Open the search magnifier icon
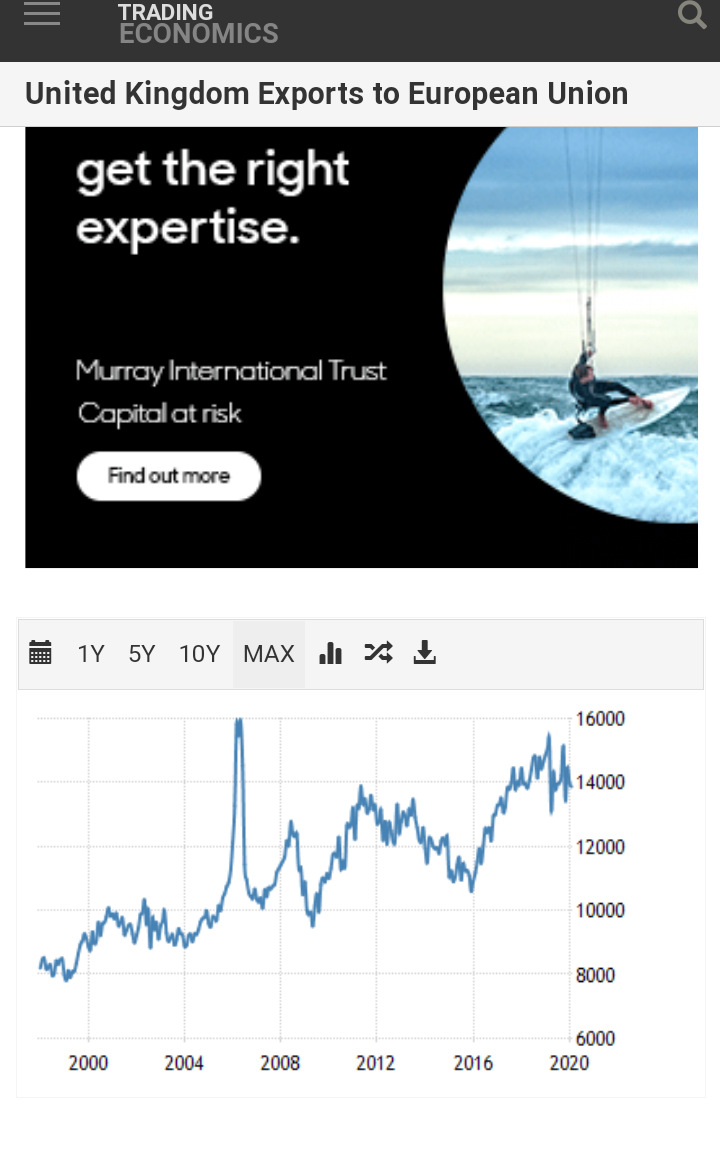720x1159 pixels. coord(691,15)
